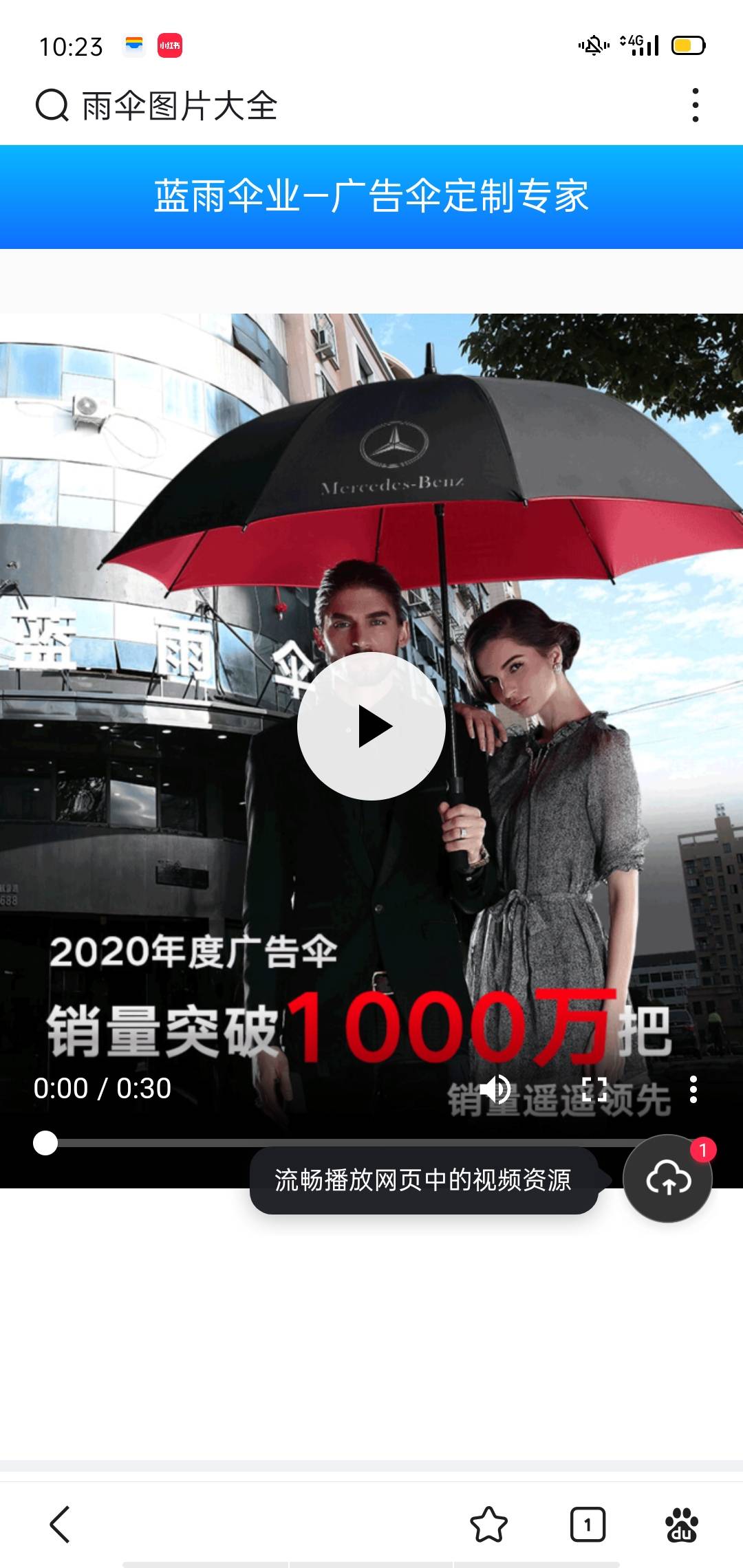Viewport: 743px width, 1568px height.
Task: Open the browser tabs switcher
Action: pos(588,1524)
